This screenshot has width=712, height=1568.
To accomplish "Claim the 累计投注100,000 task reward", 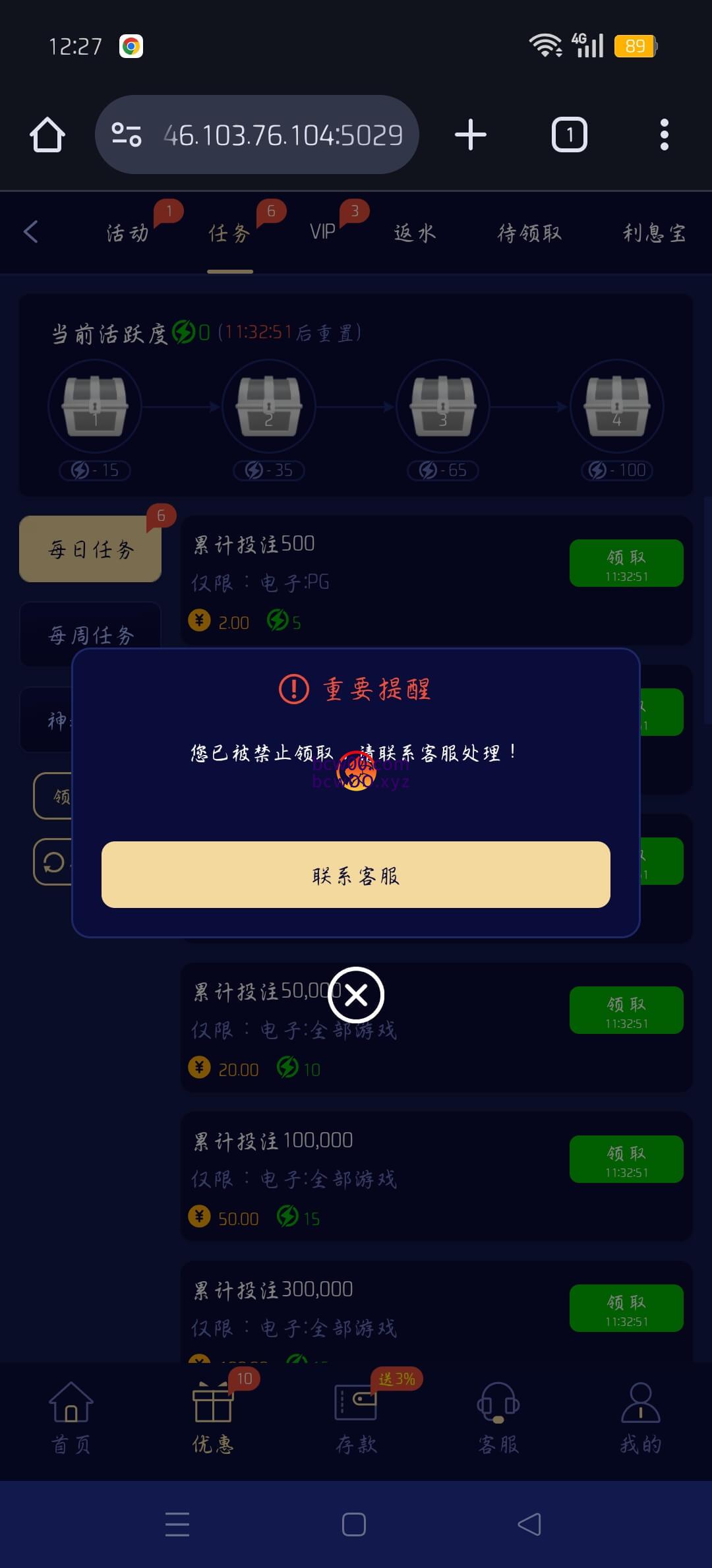I will [x=626, y=1159].
